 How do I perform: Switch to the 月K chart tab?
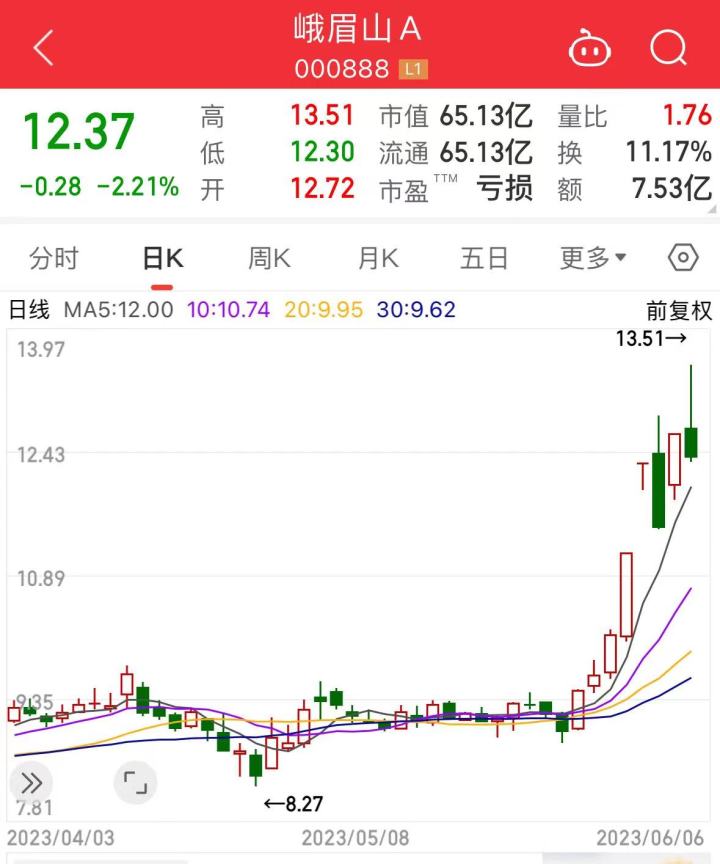click(x=378, y=258)
